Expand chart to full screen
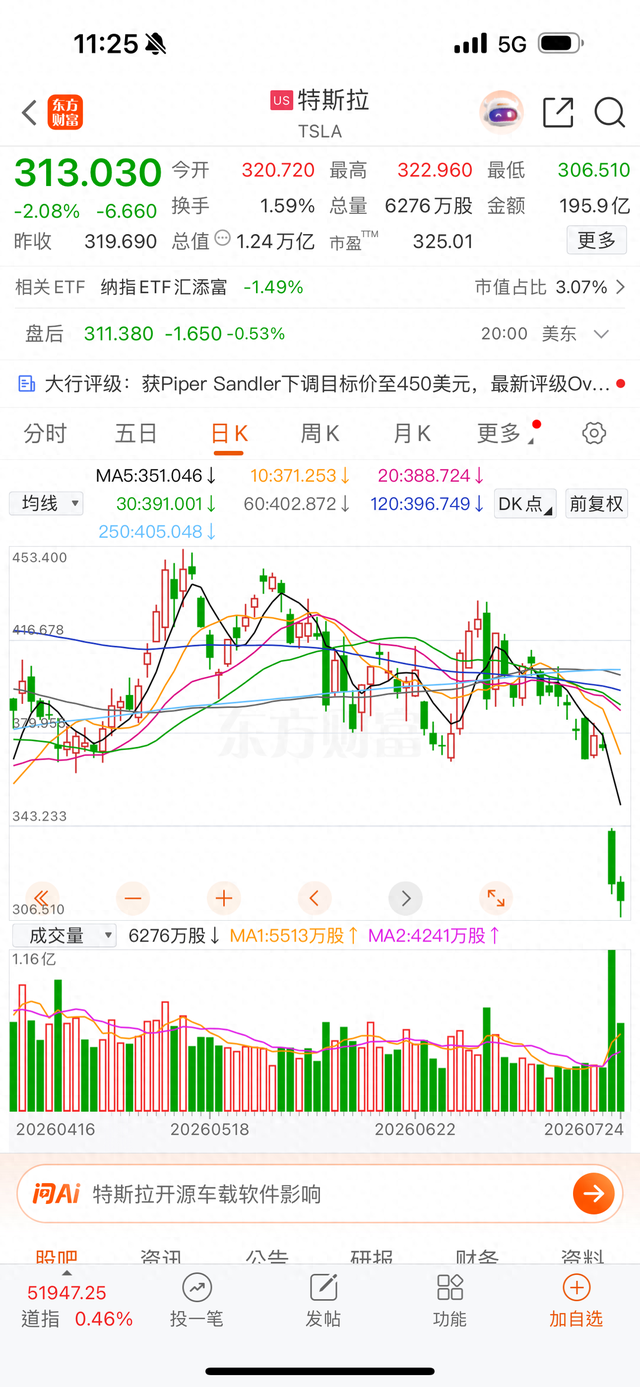The image size is (640, 1387). (x=495, y=898)
